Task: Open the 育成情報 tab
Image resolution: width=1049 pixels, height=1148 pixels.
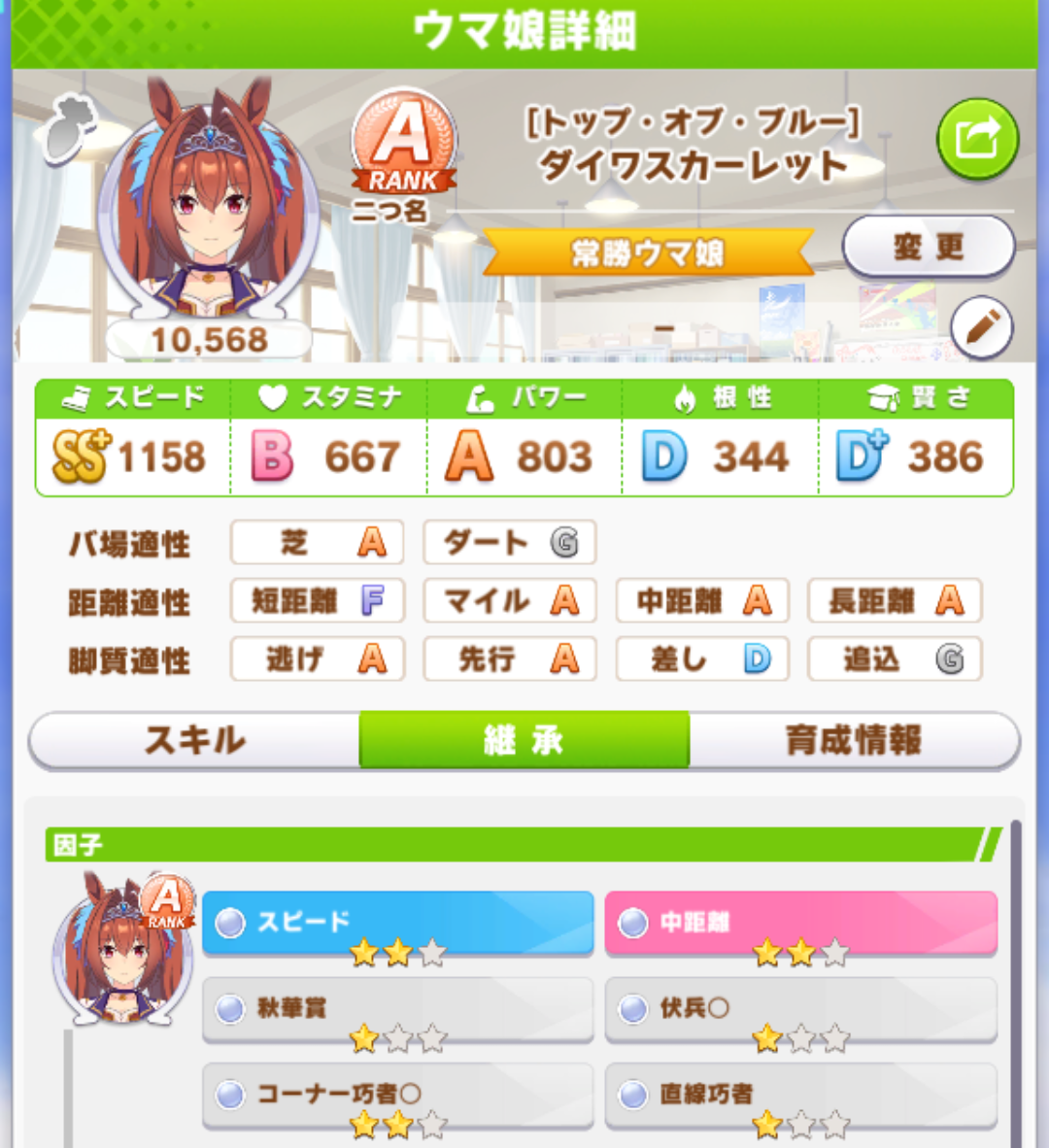Action: (853, 740)
